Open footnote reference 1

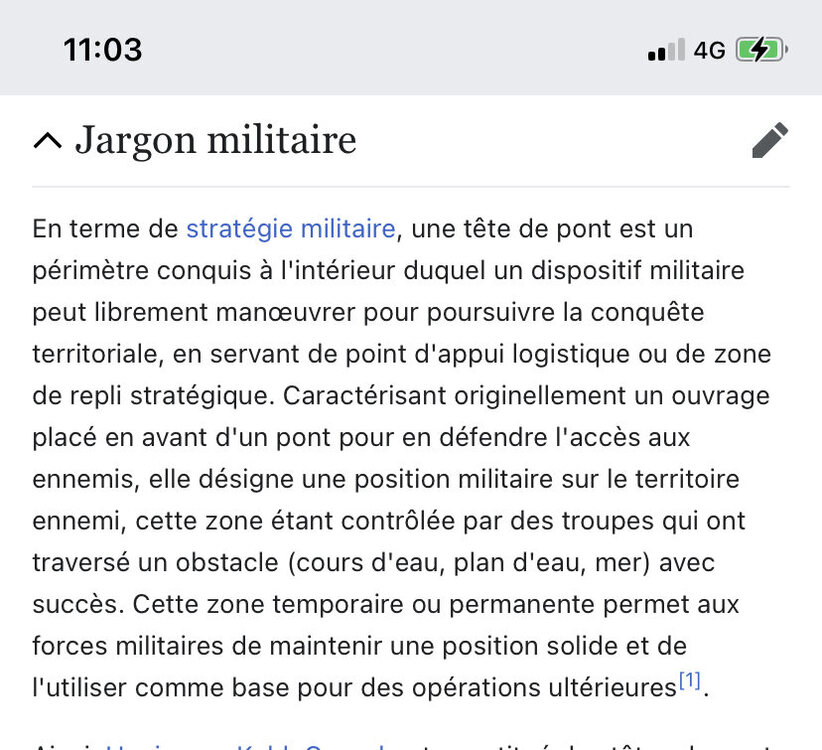pos(689,682)
